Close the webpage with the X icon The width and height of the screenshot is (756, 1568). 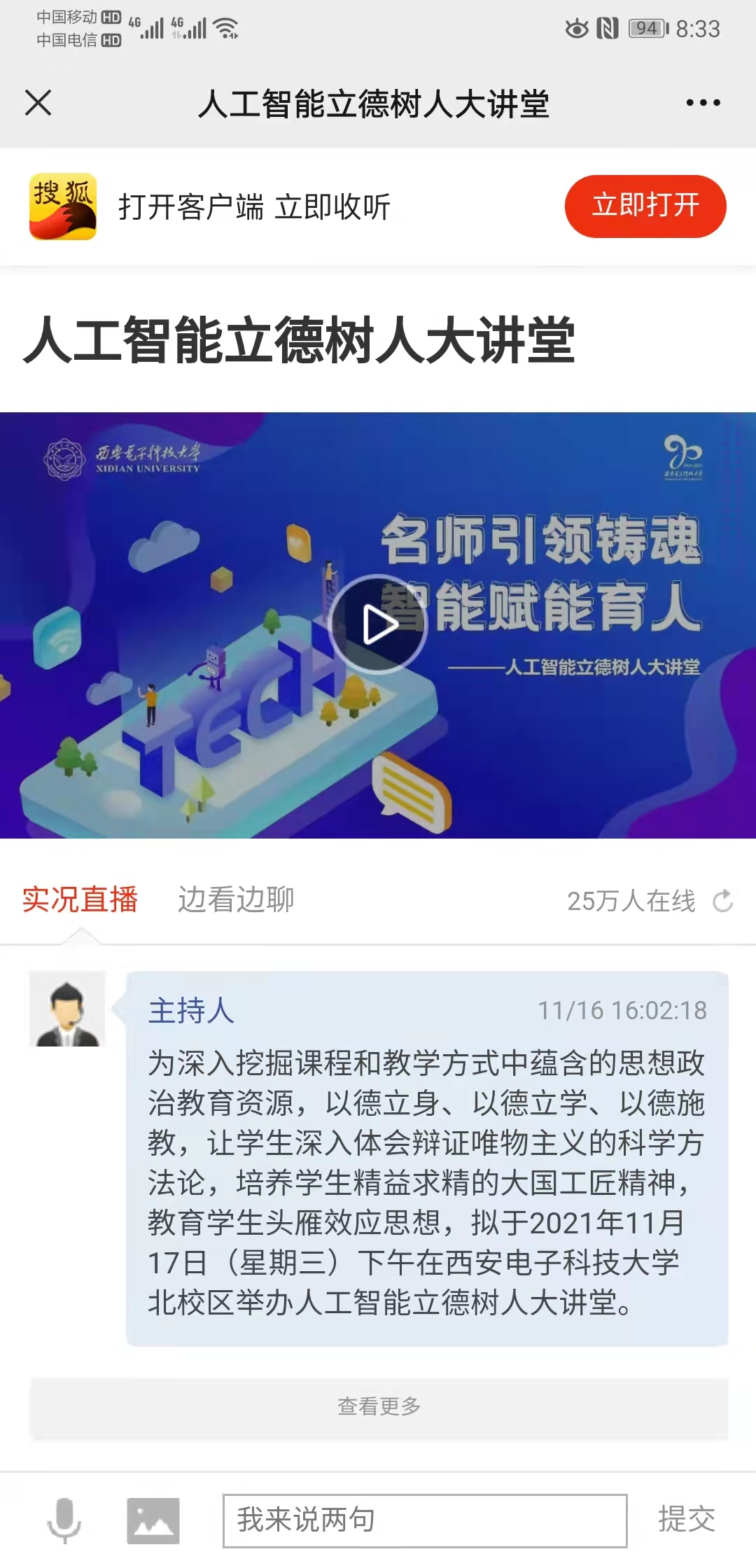click(x=38, y=103)
